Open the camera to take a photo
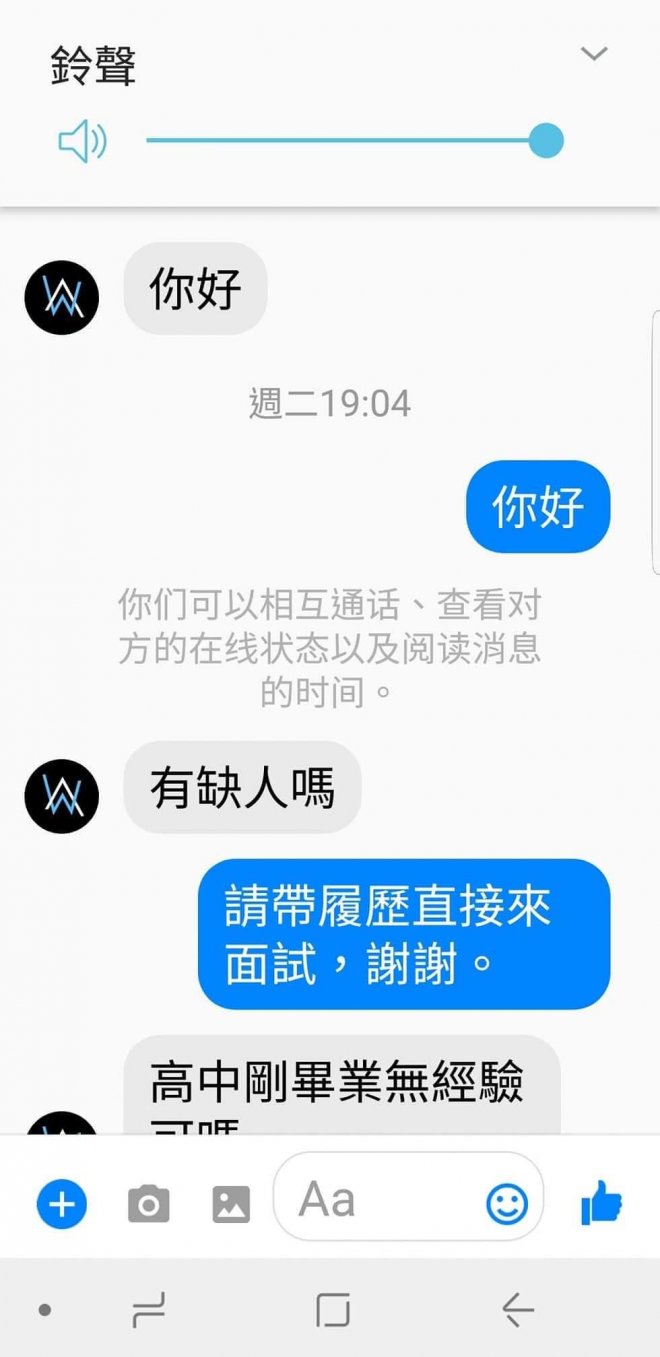This screenshot has height=1357, width=660. click(x=148, y=1204)
